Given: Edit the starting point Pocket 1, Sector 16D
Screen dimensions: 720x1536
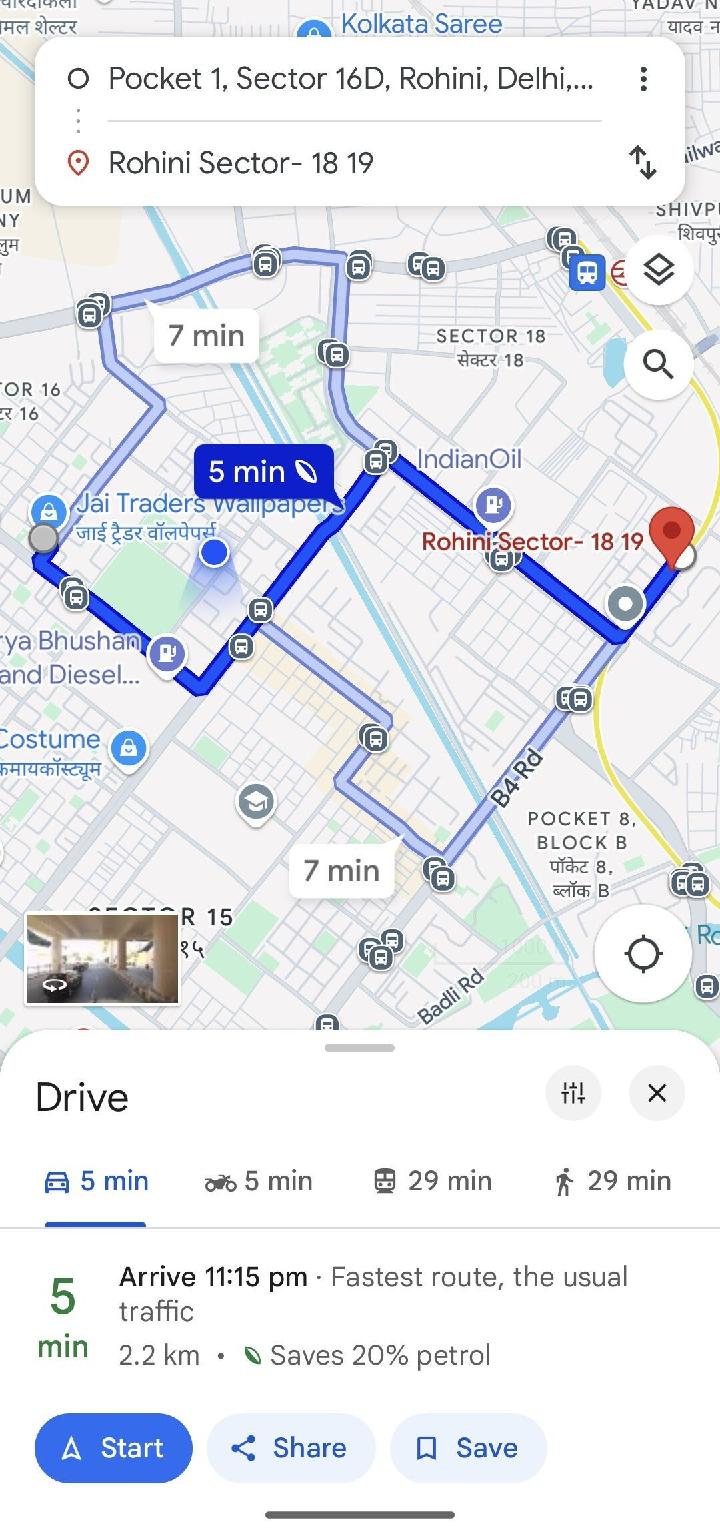Looking at the screenshot, I should pos(350,79).
